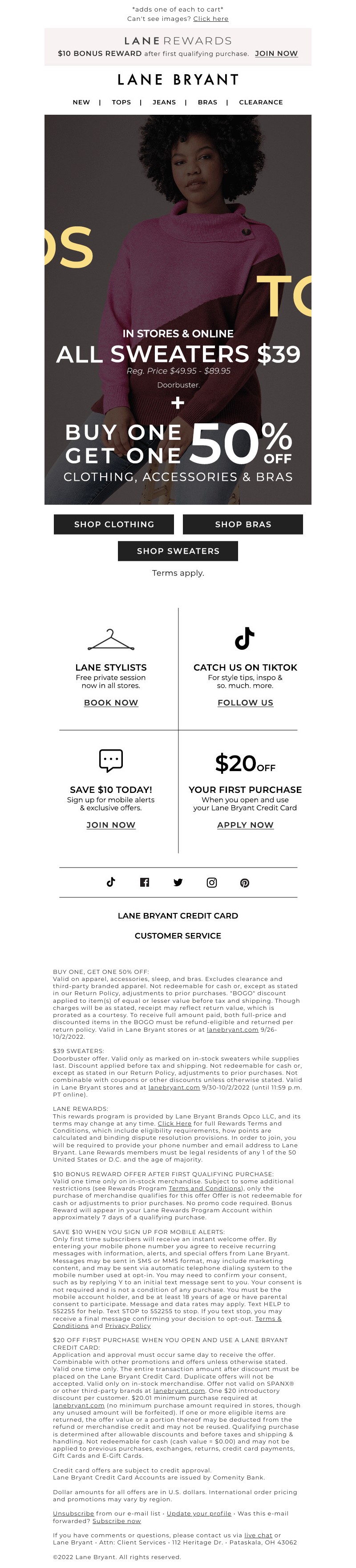
Task: Book a Lane Stylists session now
Action: point(111,703)
